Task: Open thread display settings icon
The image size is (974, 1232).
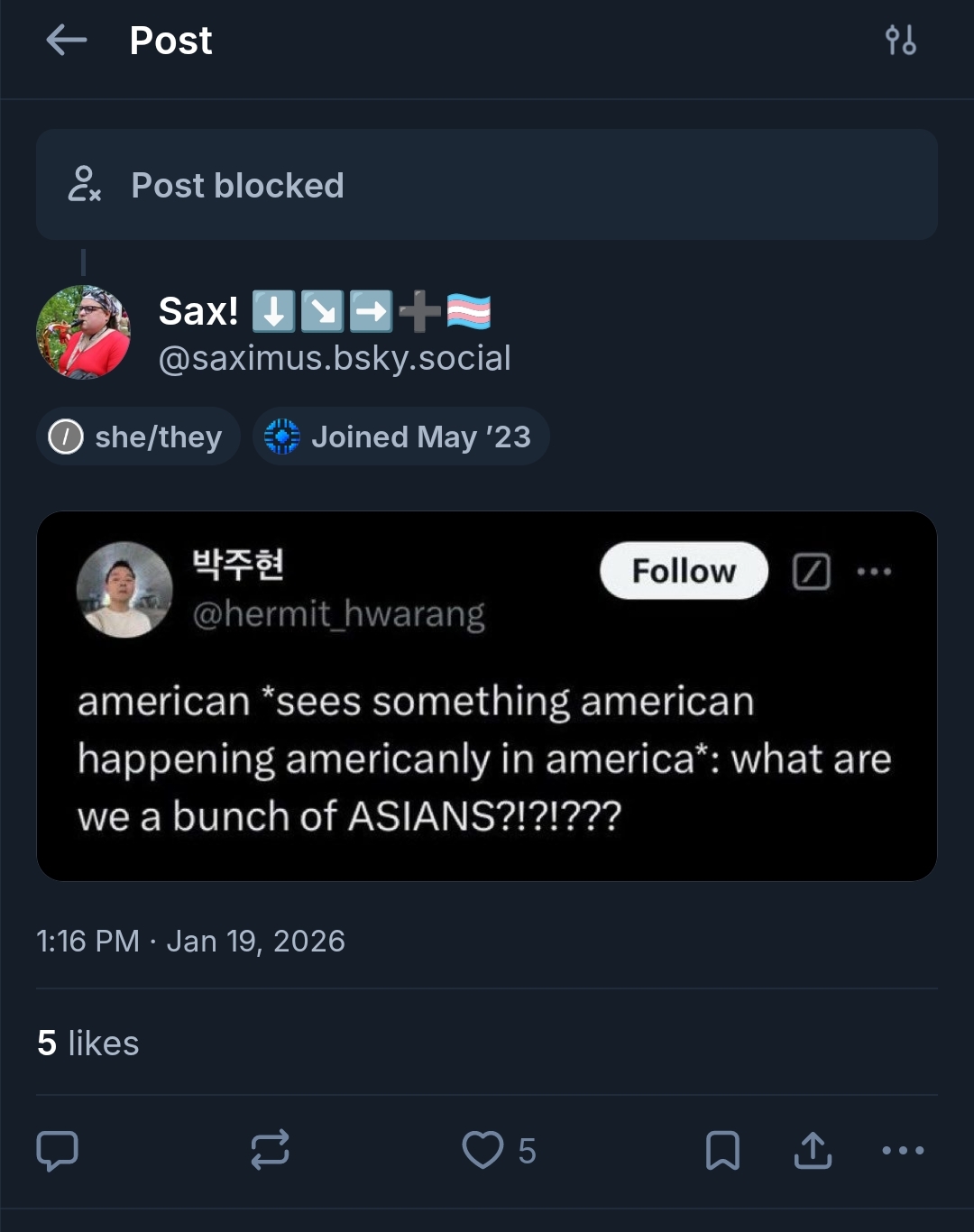Action: click(x=900, y=41)
